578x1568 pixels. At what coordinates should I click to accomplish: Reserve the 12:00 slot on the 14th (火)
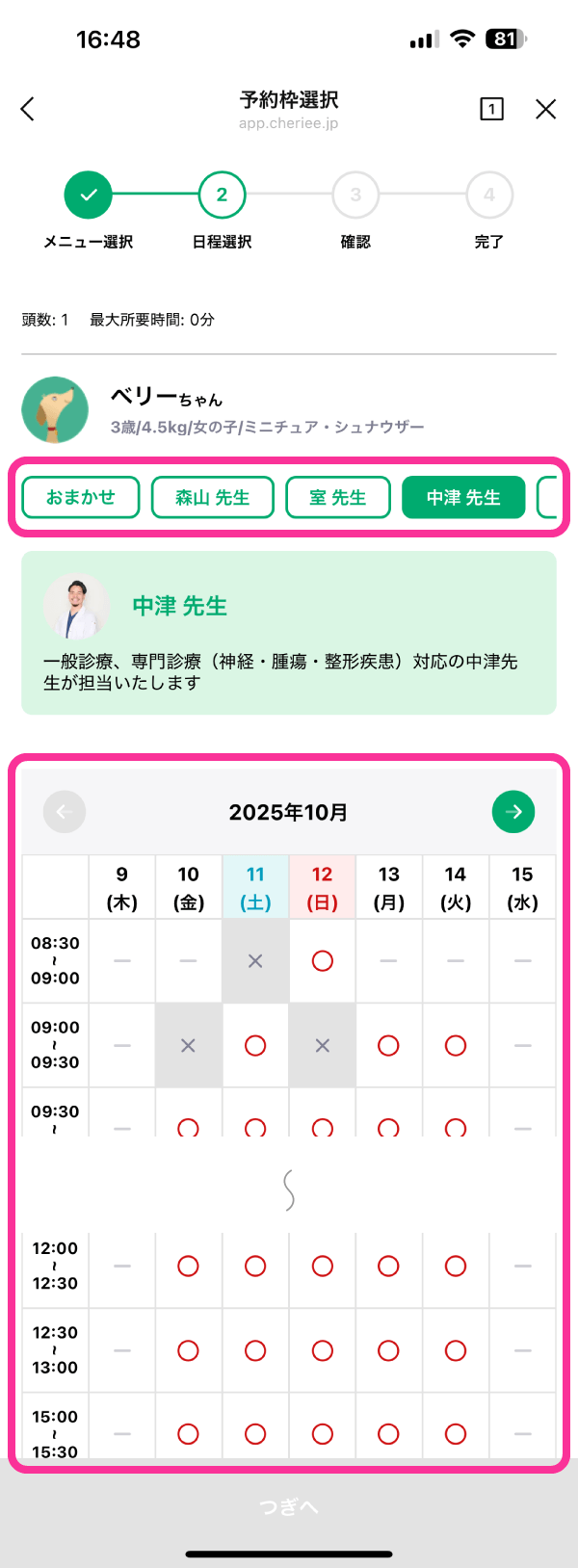pos(456,1266)
